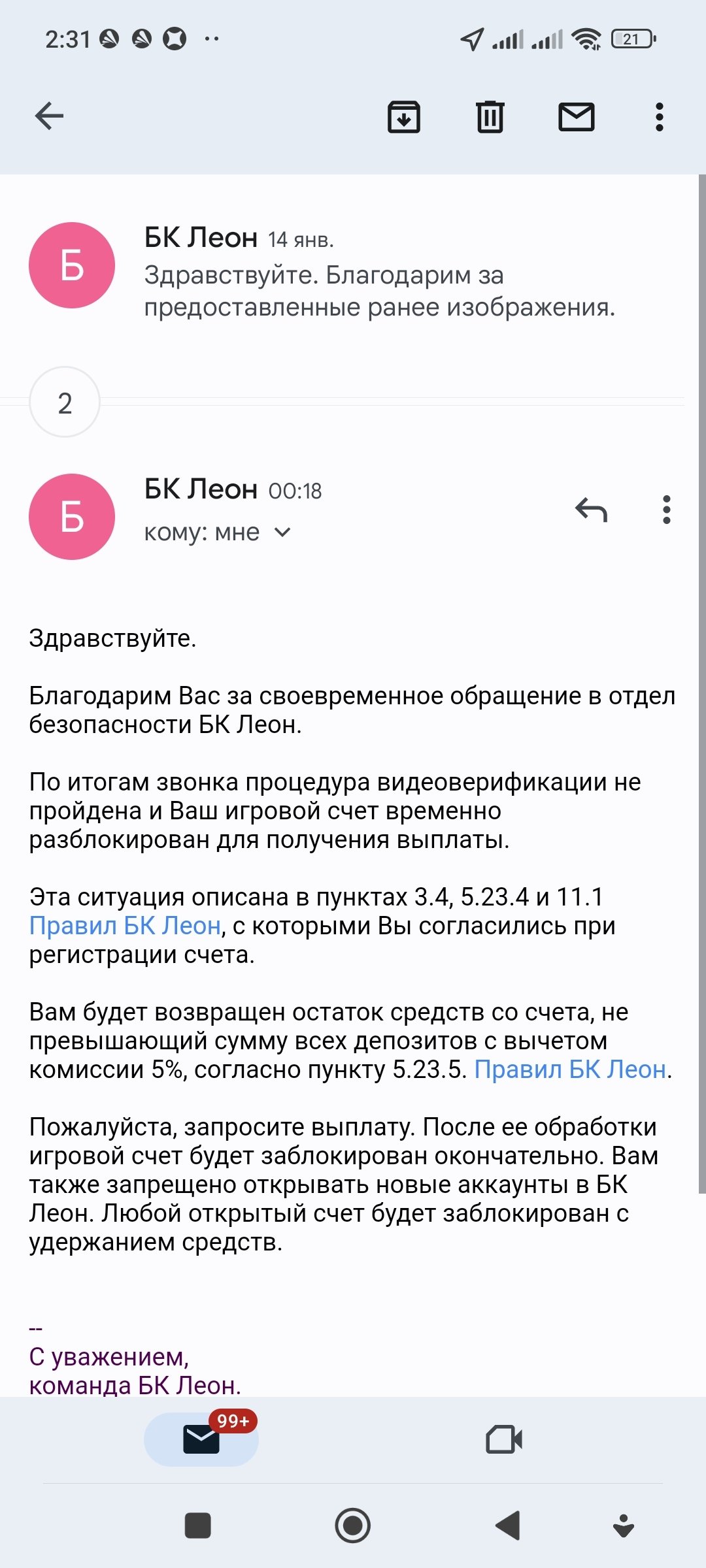Open the top bar overflow menu

[x=659, y=117]
